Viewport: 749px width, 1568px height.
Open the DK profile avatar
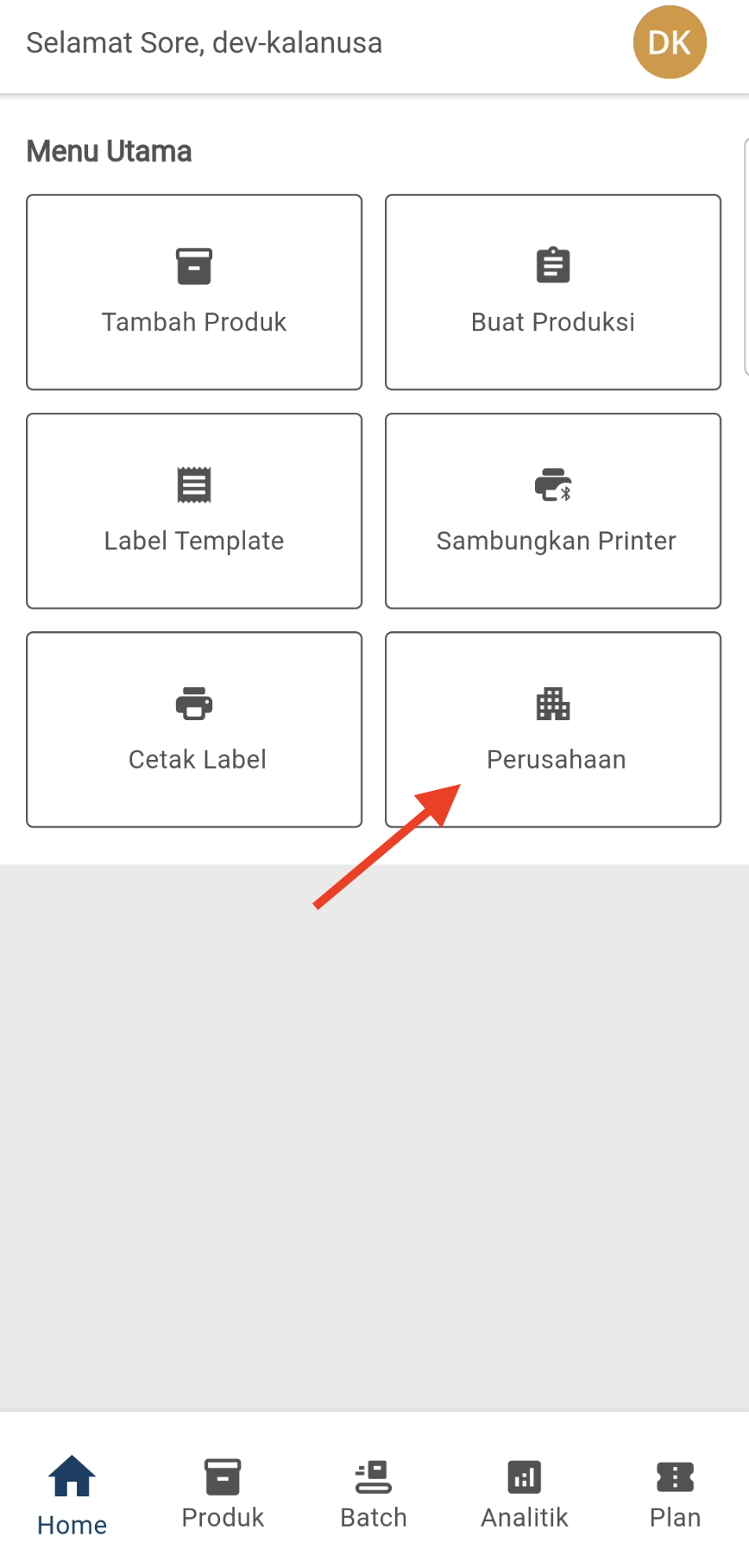(670, 42)
